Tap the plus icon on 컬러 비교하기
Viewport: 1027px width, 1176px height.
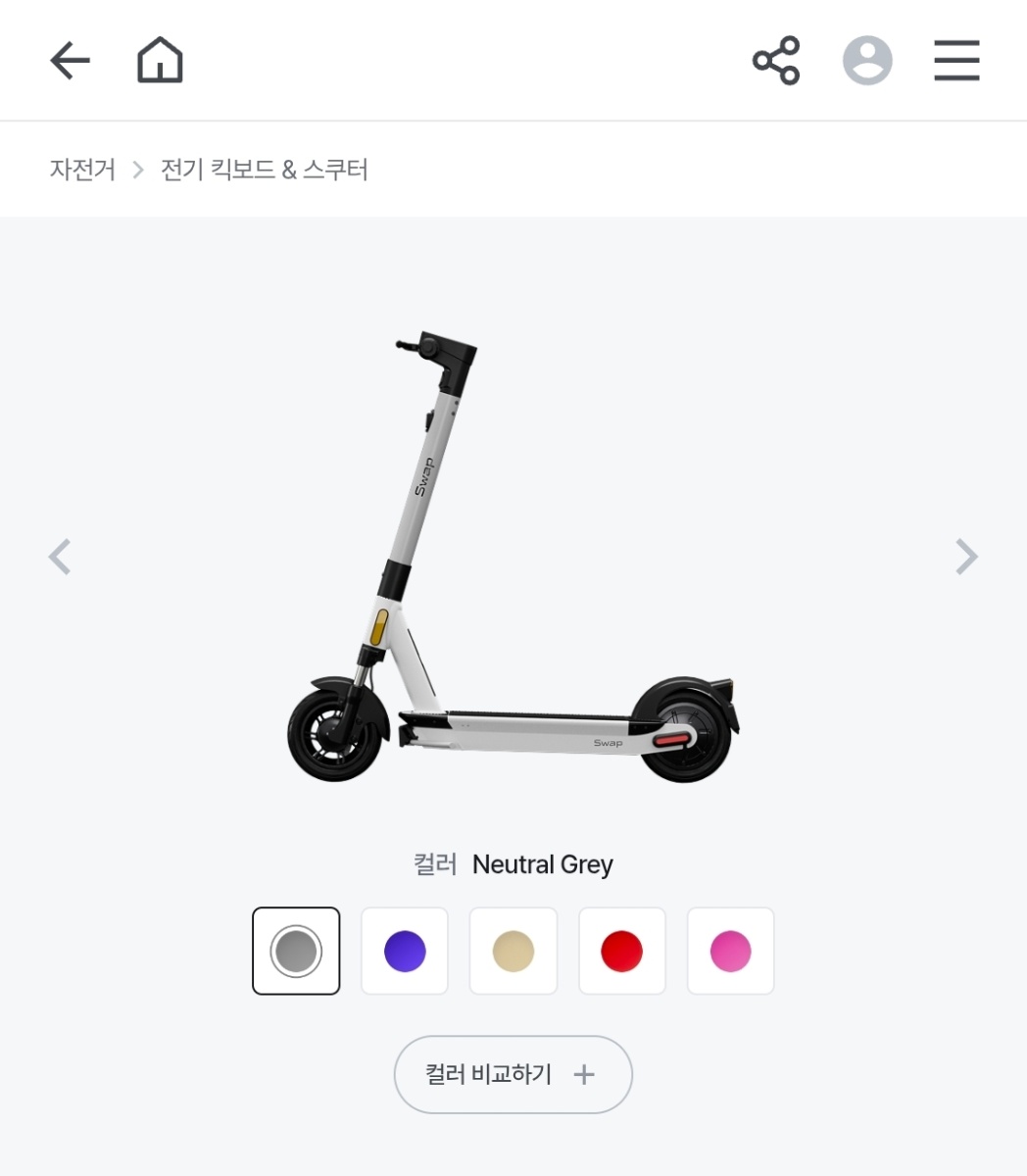(584, 1074)
